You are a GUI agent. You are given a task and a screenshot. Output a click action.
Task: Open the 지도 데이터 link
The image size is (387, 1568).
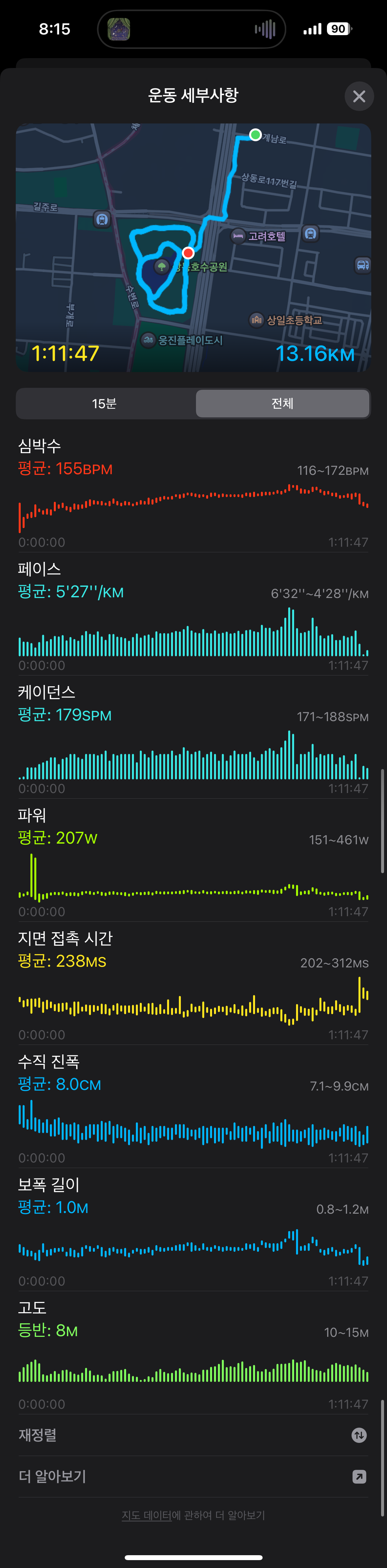pyautogui.click(x=147, y=1515)
